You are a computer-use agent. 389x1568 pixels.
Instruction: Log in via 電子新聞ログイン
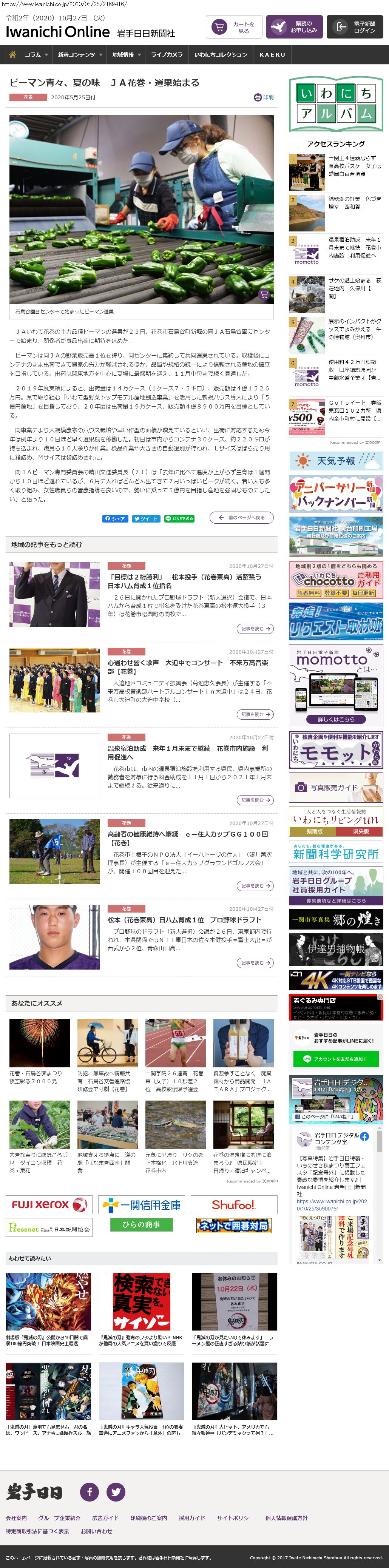[x=355, y=28]
